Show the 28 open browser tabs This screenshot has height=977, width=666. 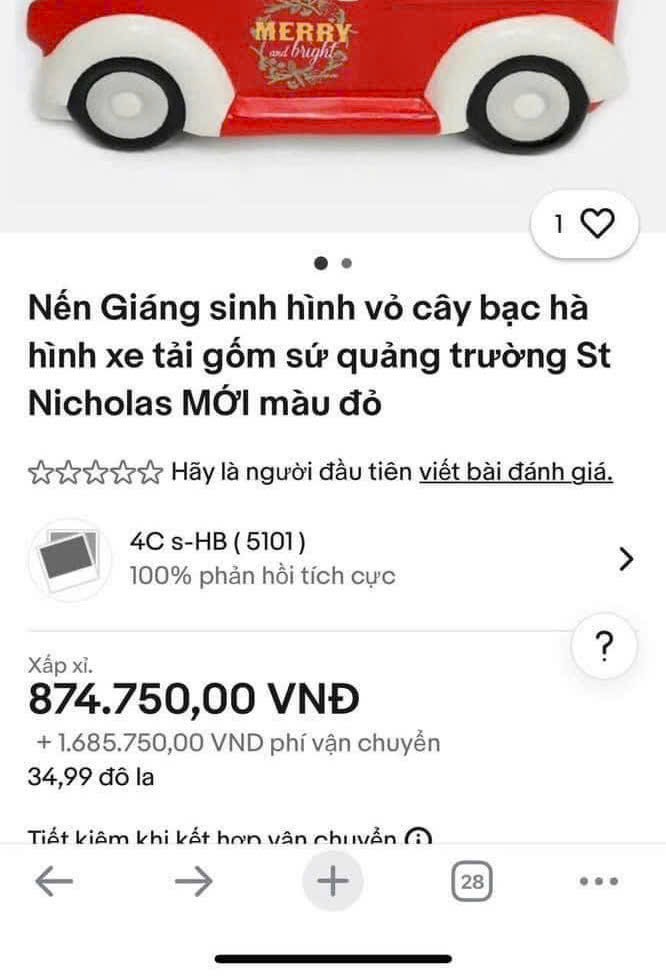(472, 882)
